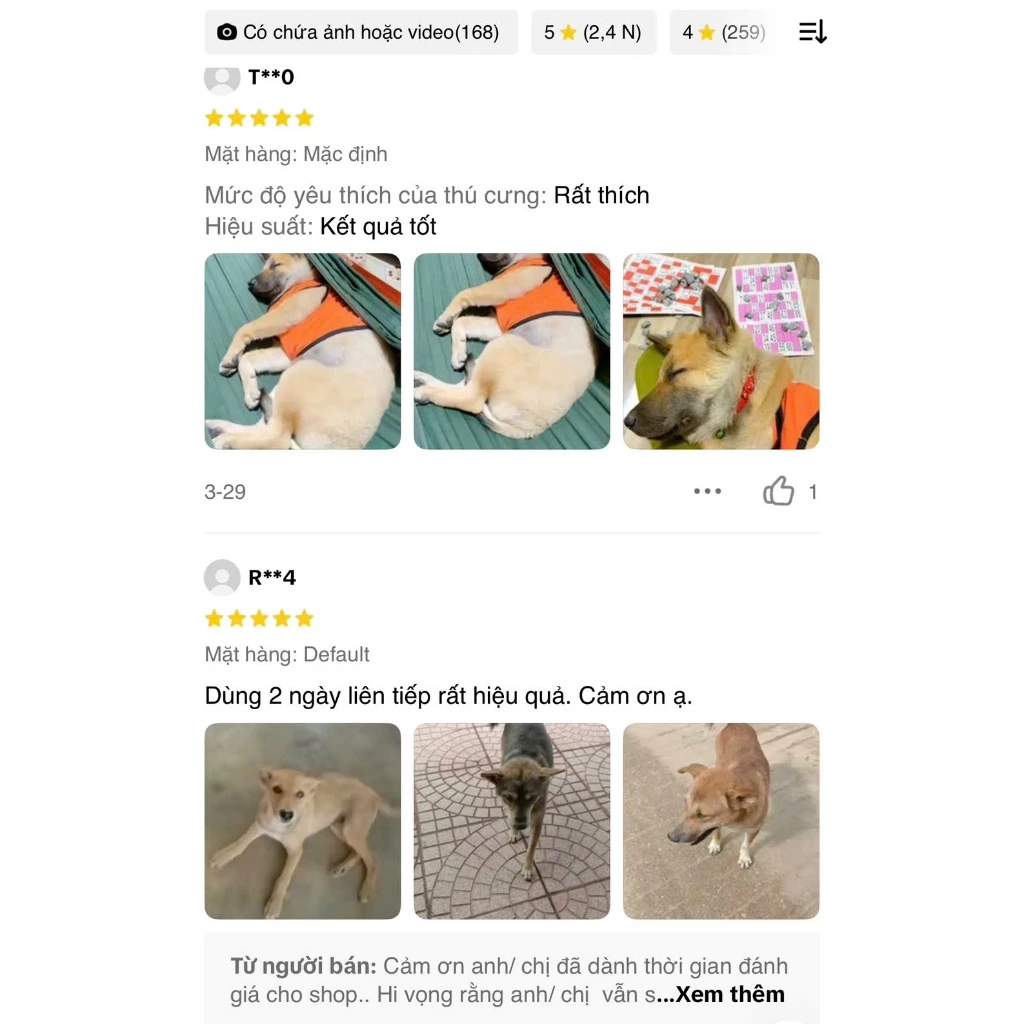Like the review by T**0

coord(779,491)
